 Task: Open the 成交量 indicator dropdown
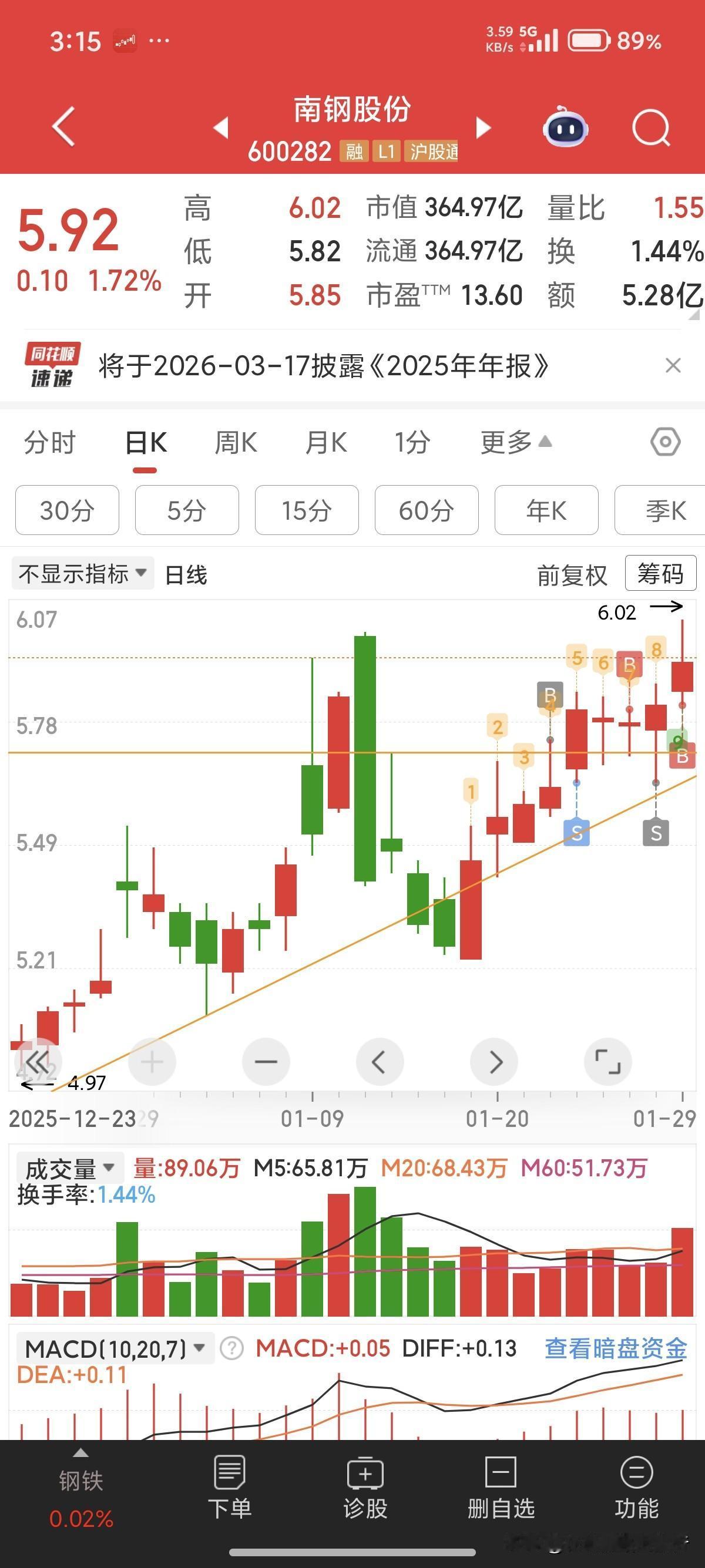point(70,1168)
